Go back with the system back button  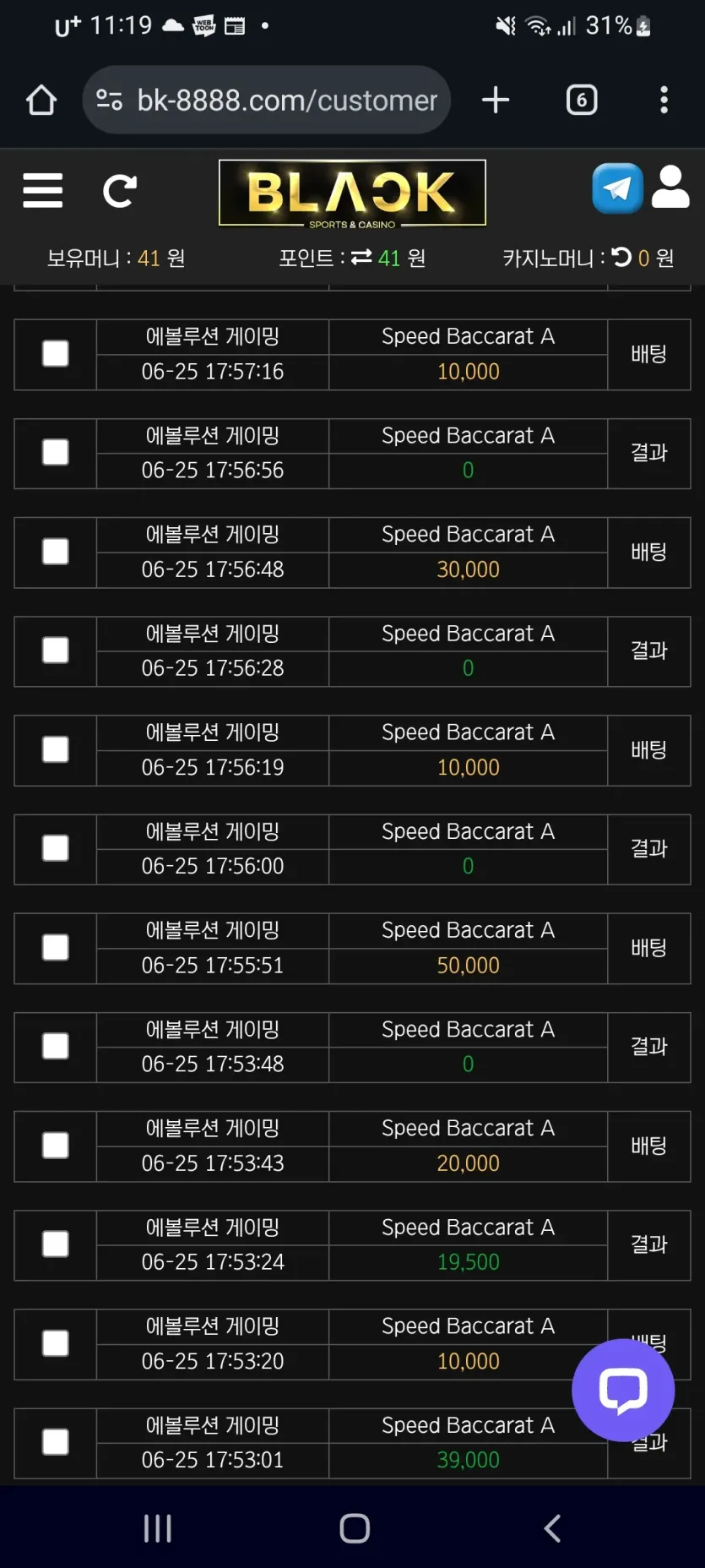point(552,1528)
